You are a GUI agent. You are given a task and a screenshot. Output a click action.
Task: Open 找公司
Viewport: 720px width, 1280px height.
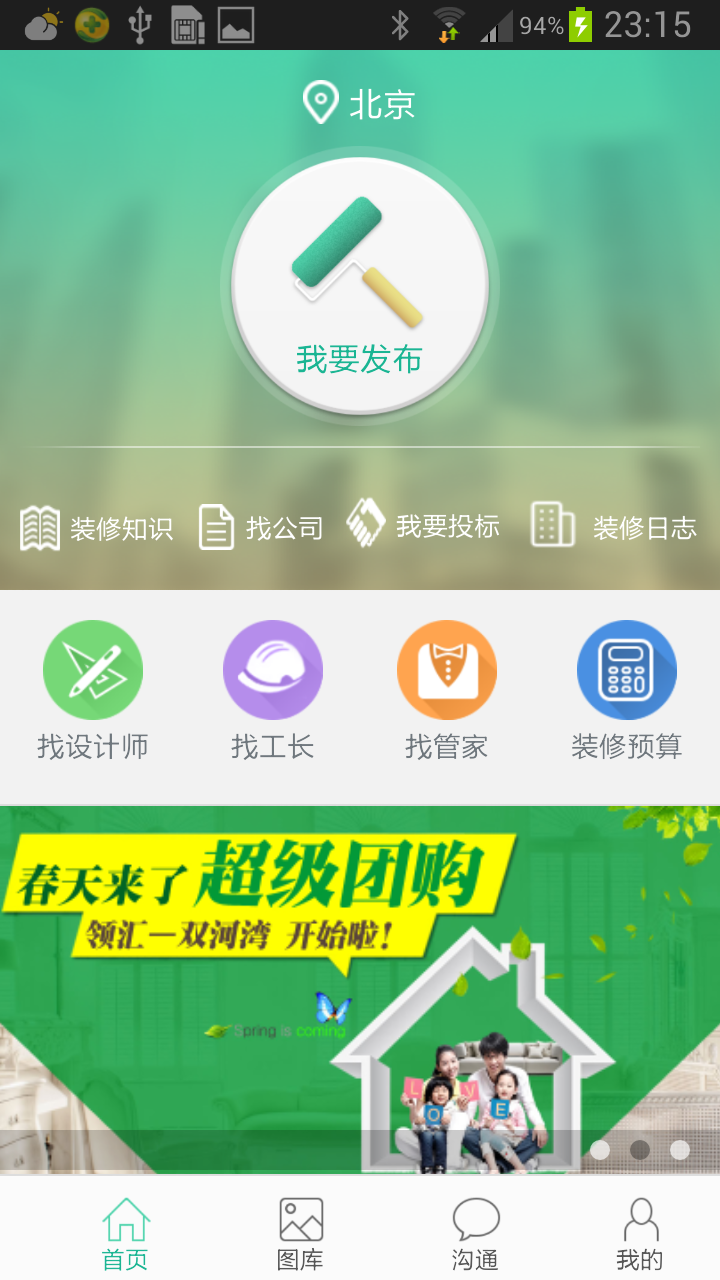coord(261,527)
